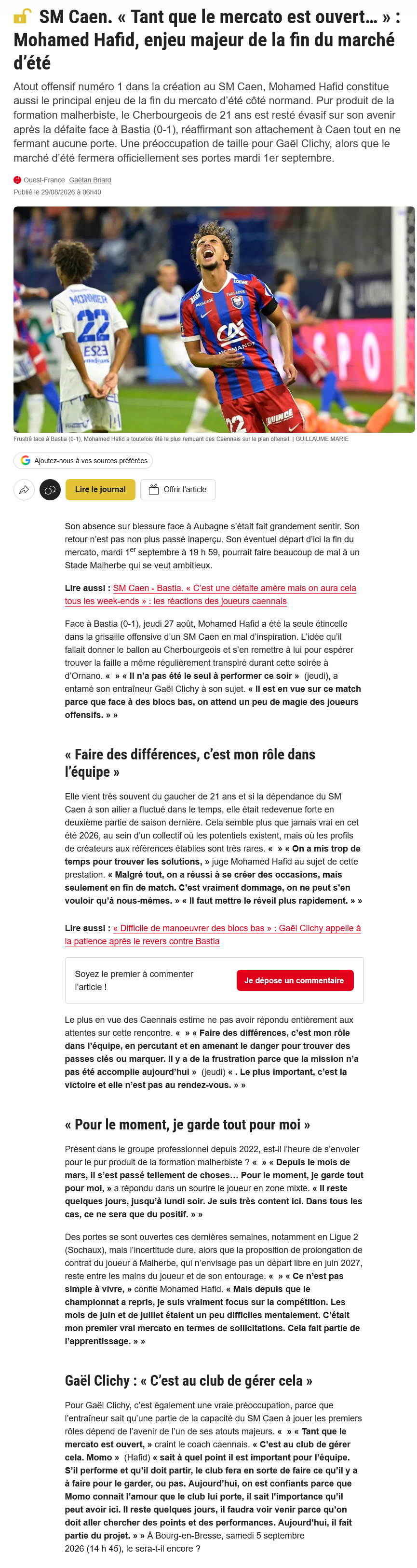The height and width of the screenshot is (1568, 417).
Task: Tap the share arrow icon
Action: 24,489
